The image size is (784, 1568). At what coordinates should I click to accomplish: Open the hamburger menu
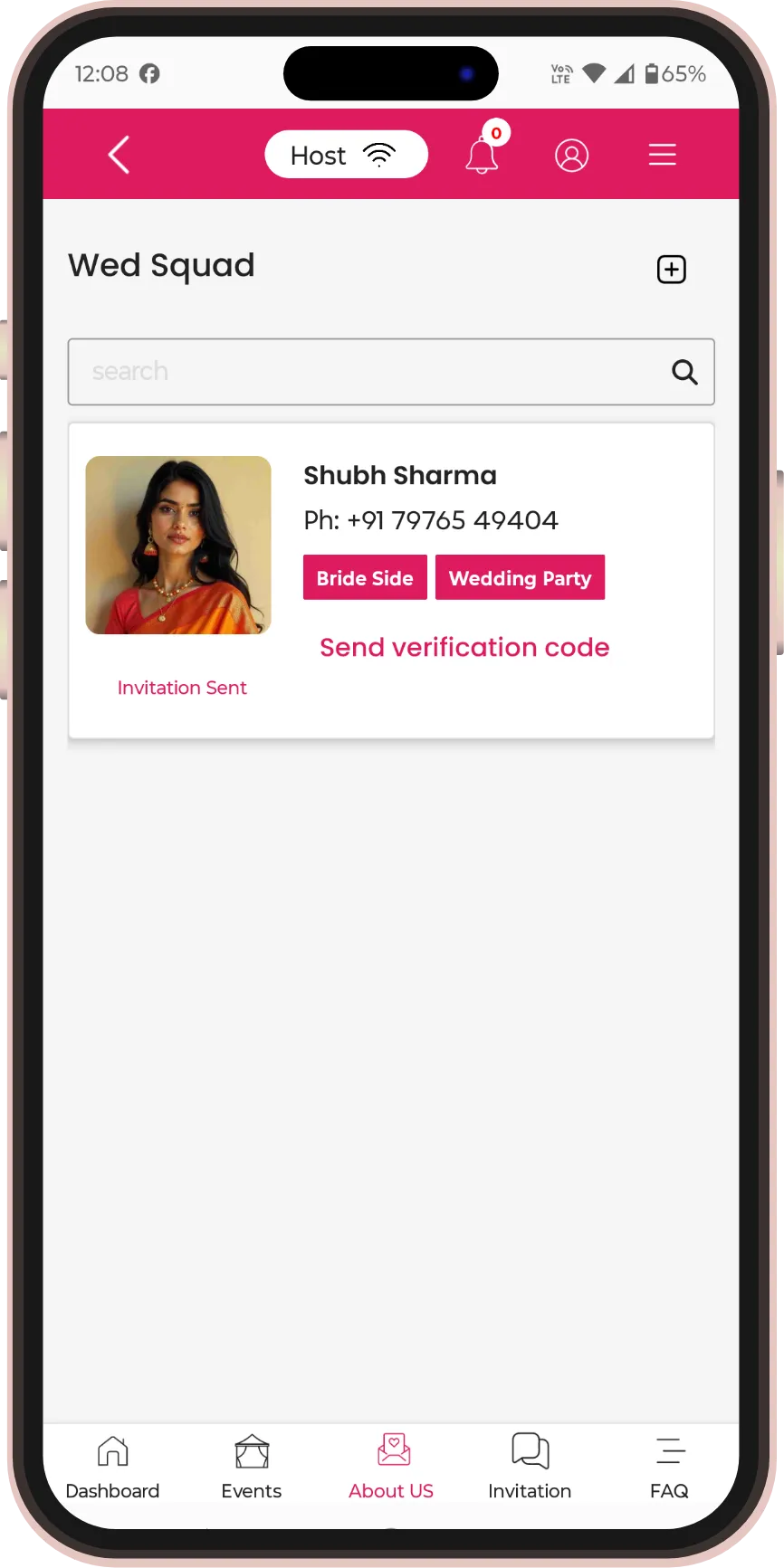[662, 155]
